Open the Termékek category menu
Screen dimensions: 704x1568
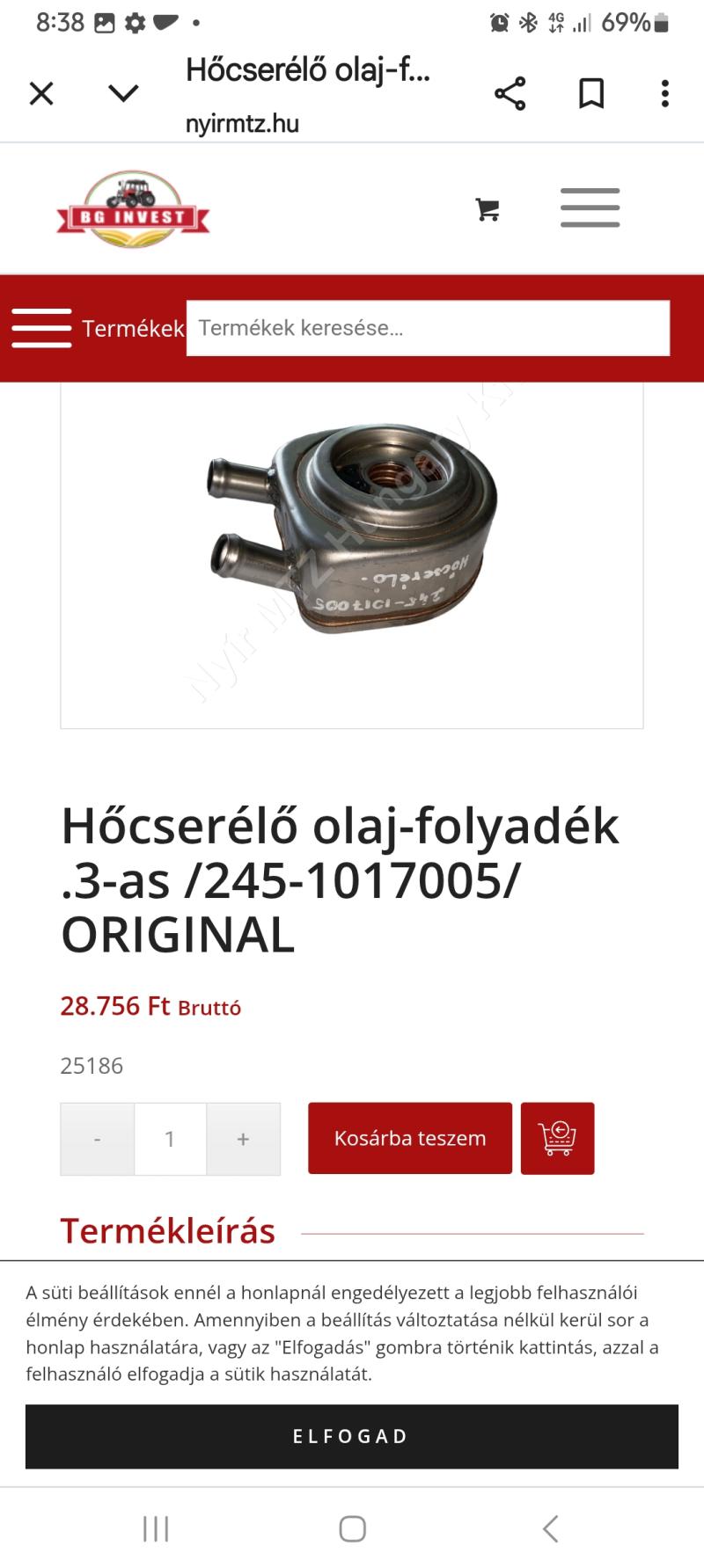[x=98, y=328]
